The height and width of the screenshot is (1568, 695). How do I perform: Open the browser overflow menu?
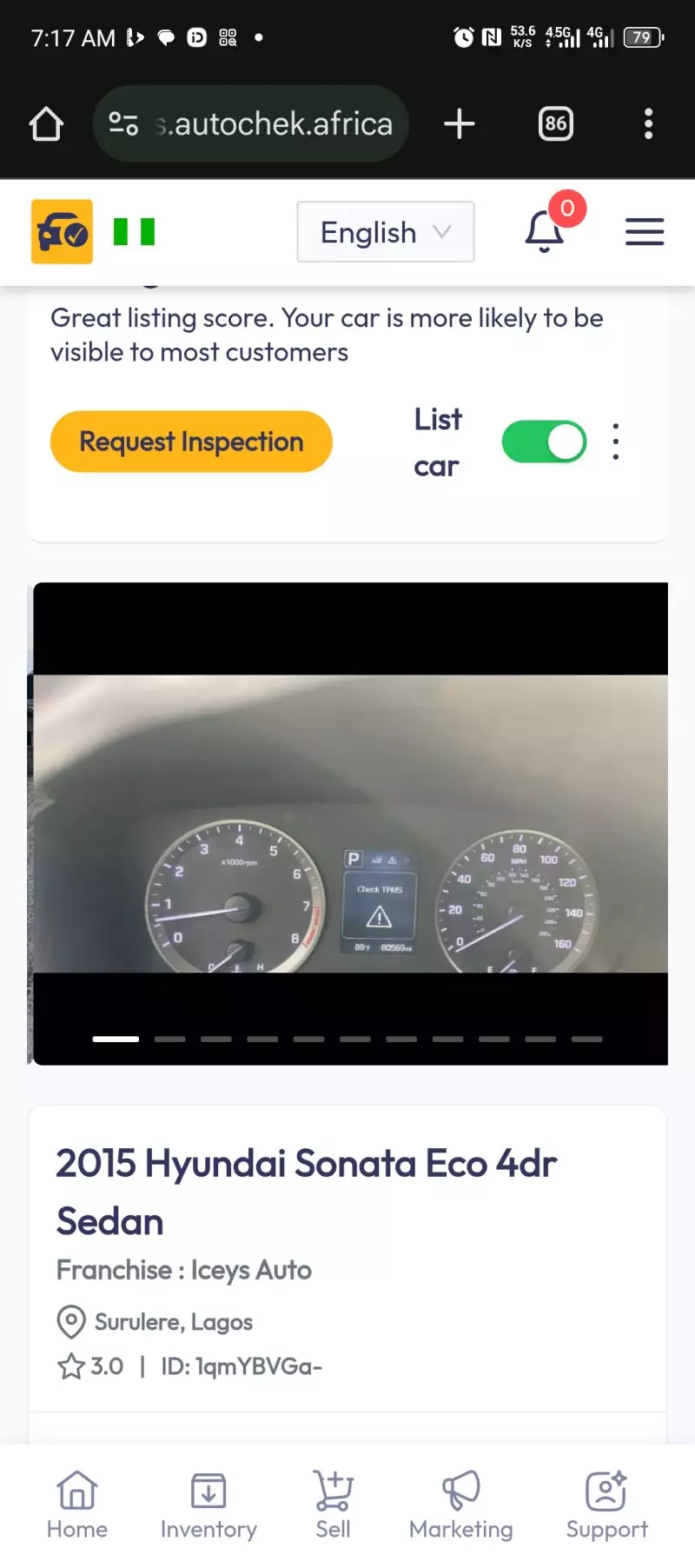pyautogui.click(x=648, y=123)
